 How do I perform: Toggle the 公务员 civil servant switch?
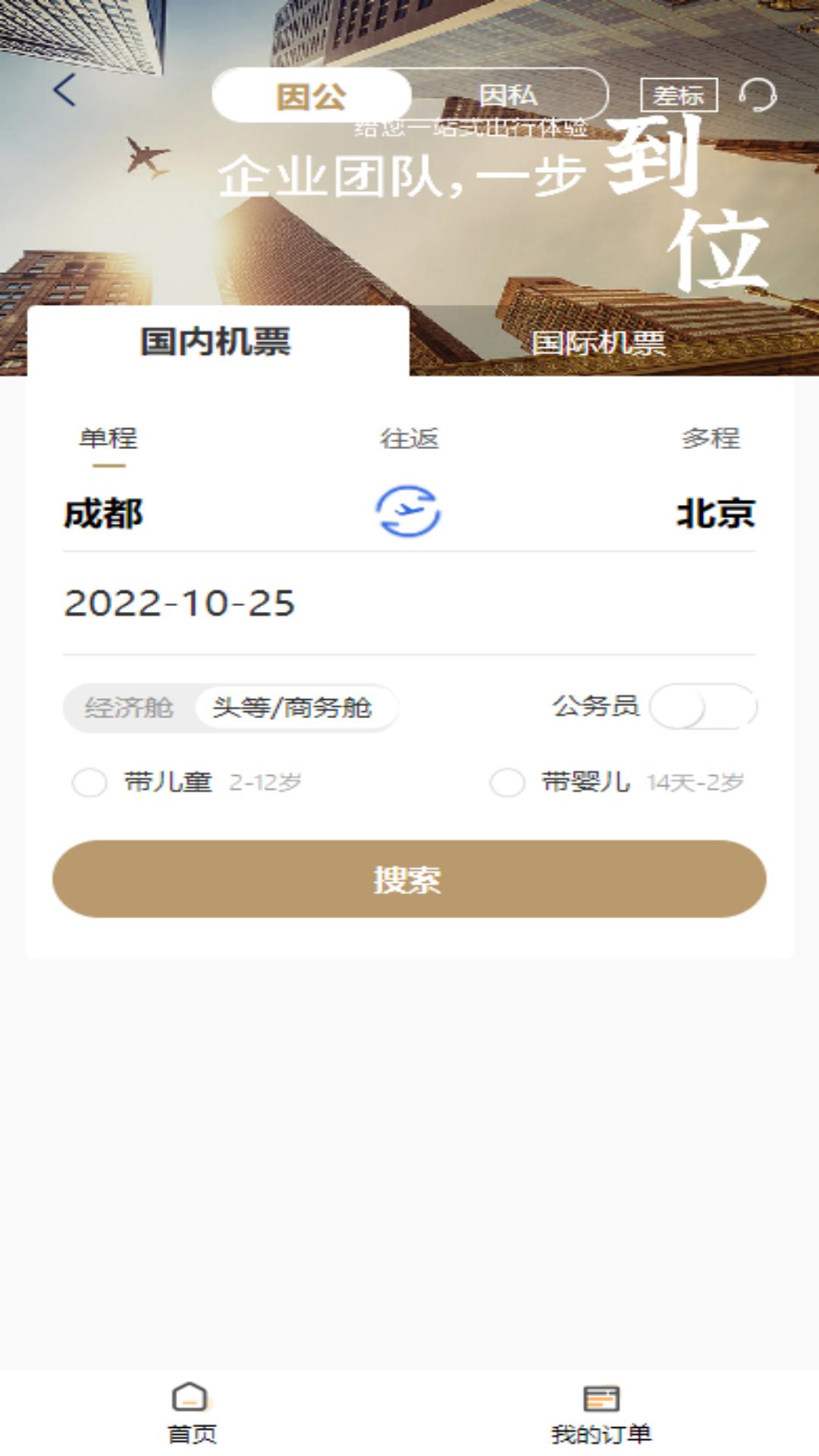point(703,707)
